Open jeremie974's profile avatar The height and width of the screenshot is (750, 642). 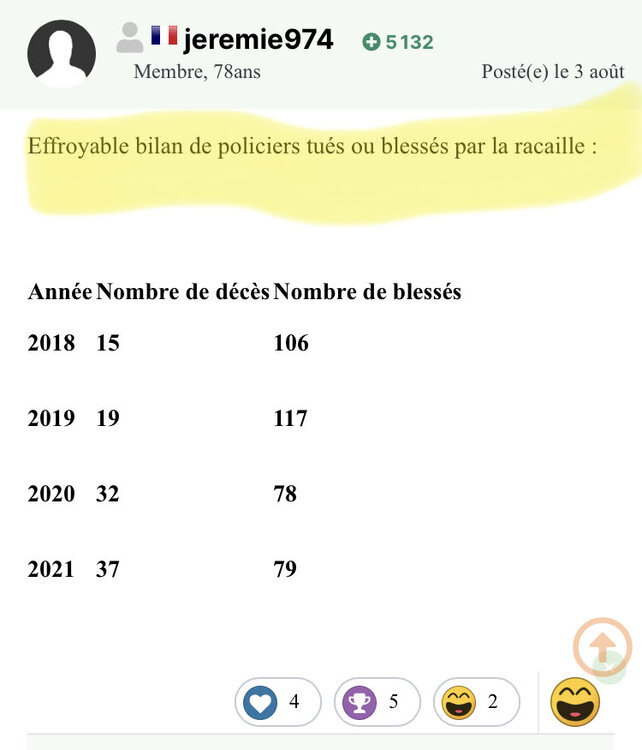pos(61,53)
